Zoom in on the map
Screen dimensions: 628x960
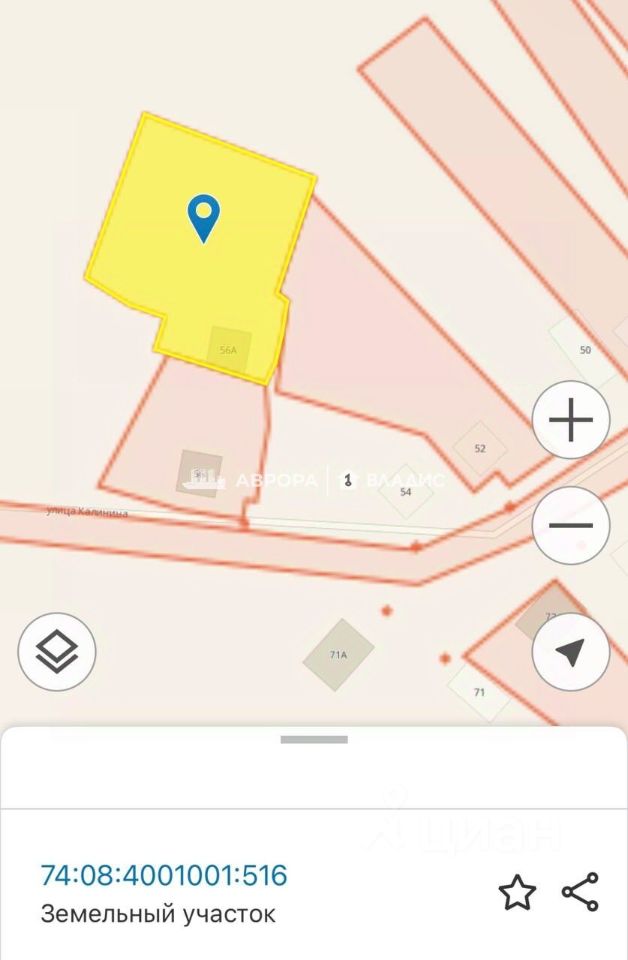(x=571, y=420)
